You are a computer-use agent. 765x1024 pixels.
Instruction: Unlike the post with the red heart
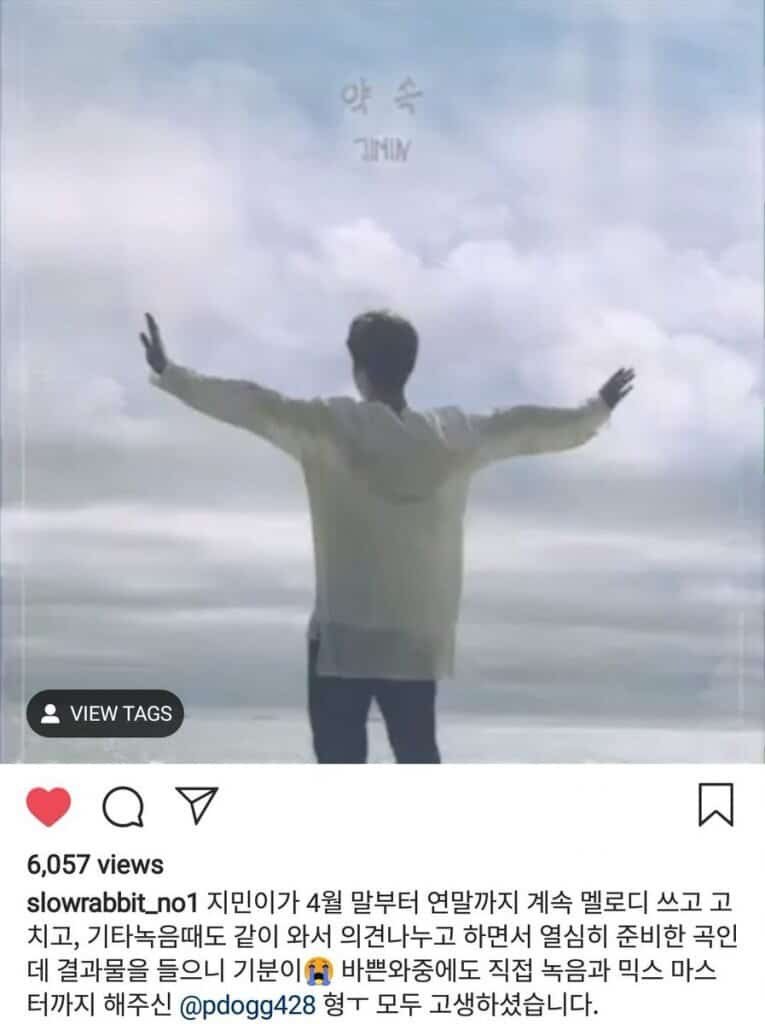[x=48, y=806]
